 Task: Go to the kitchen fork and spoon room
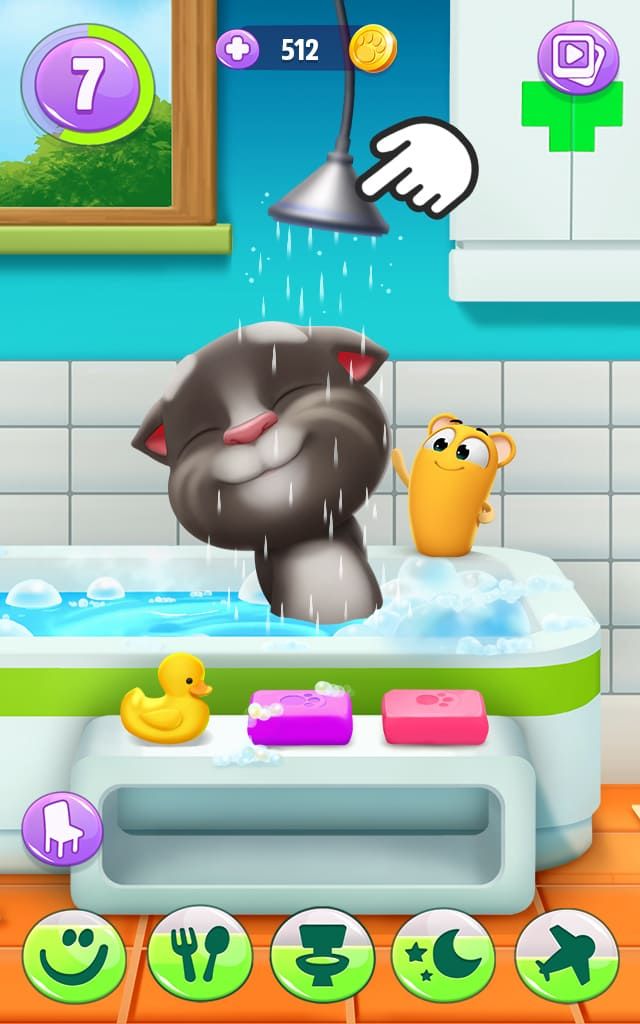coord(200,958)
